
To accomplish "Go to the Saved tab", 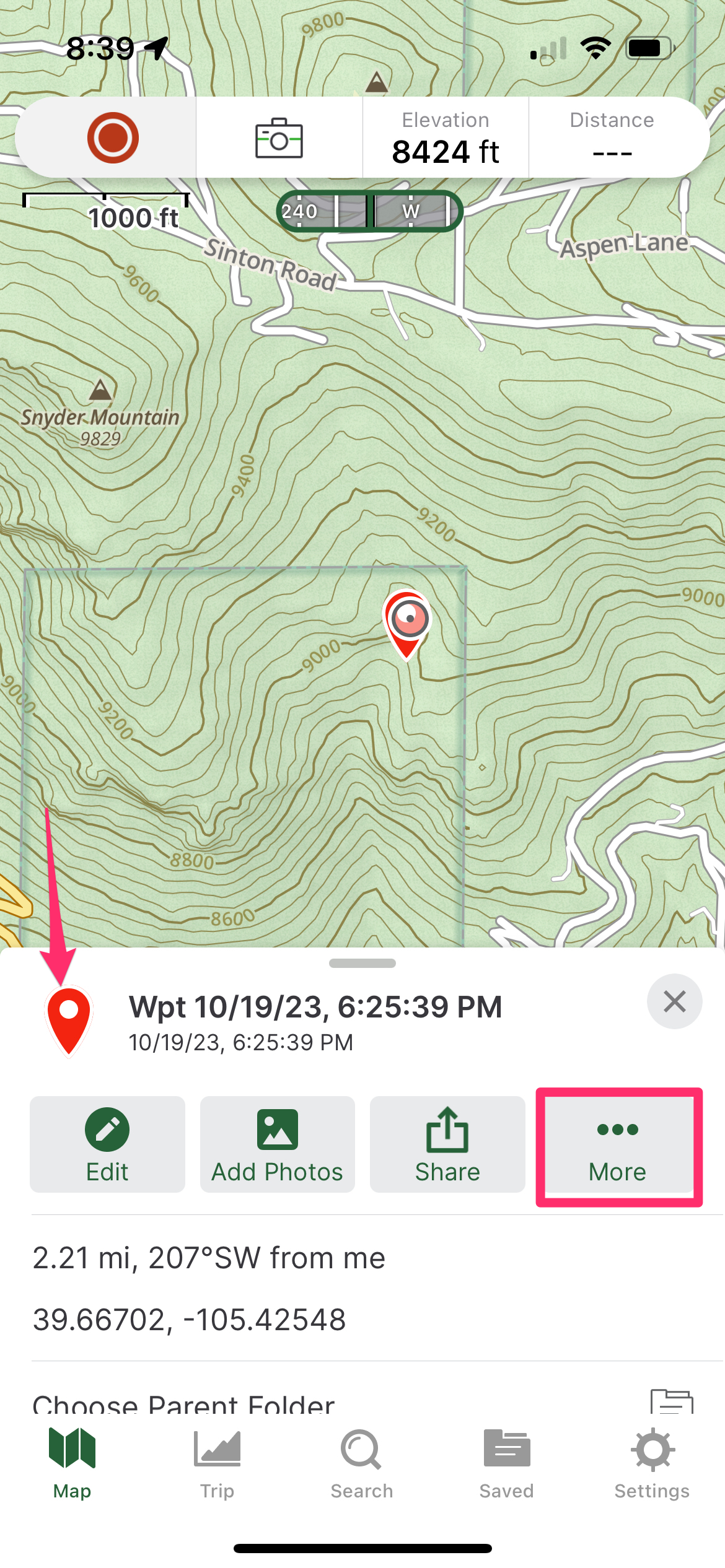I will (506, 1464).
